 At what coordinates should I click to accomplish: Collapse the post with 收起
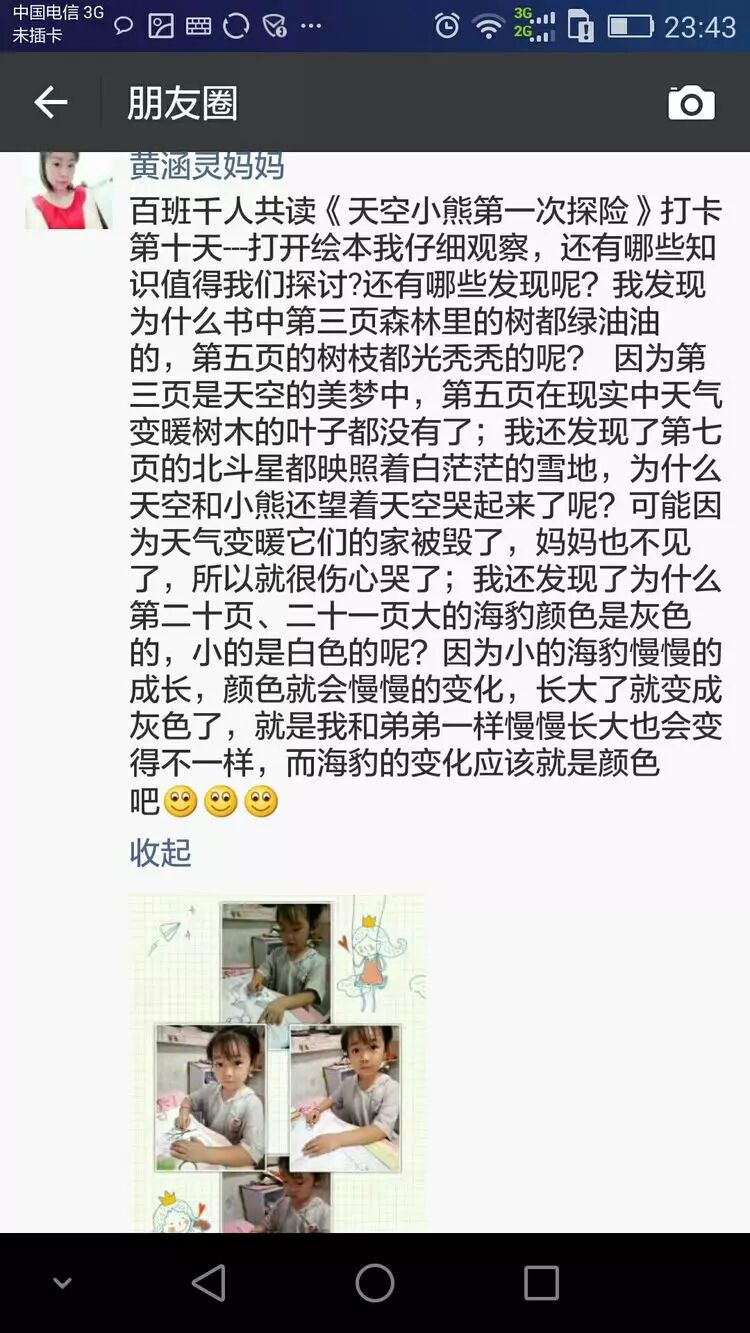pyautogui.click(x=160, y=852)
